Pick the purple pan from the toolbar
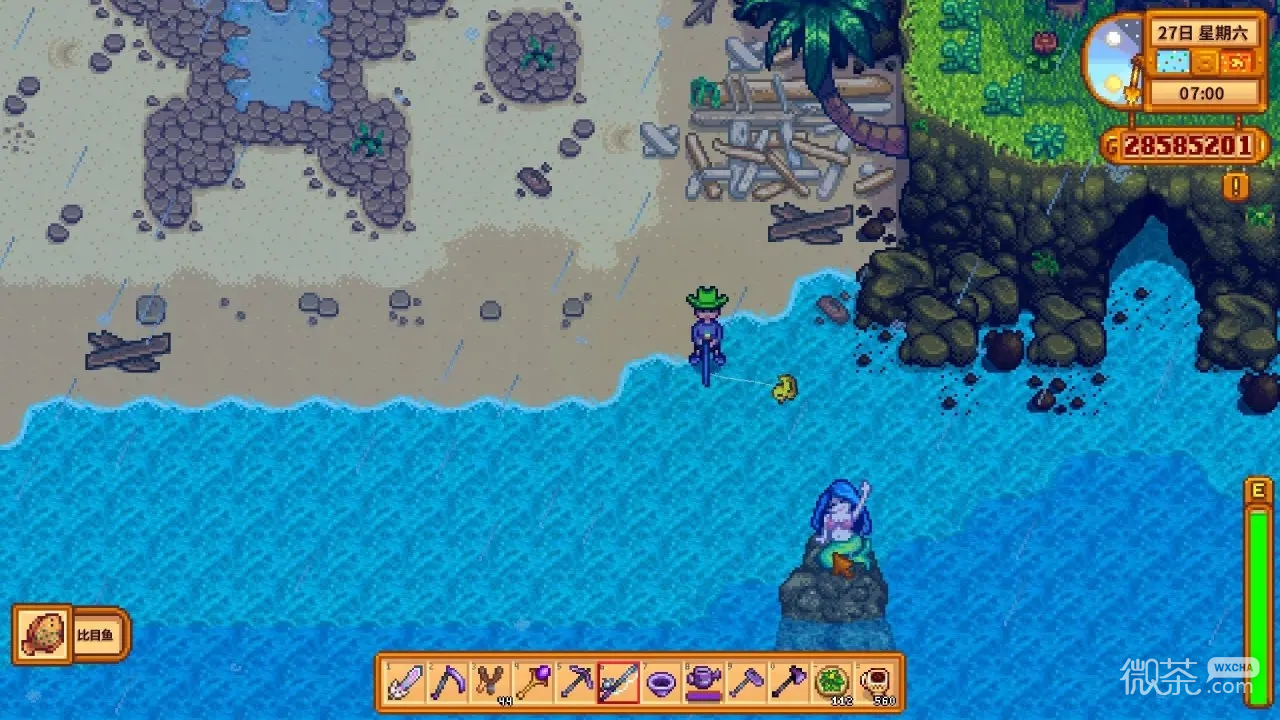 click(661, 683)
